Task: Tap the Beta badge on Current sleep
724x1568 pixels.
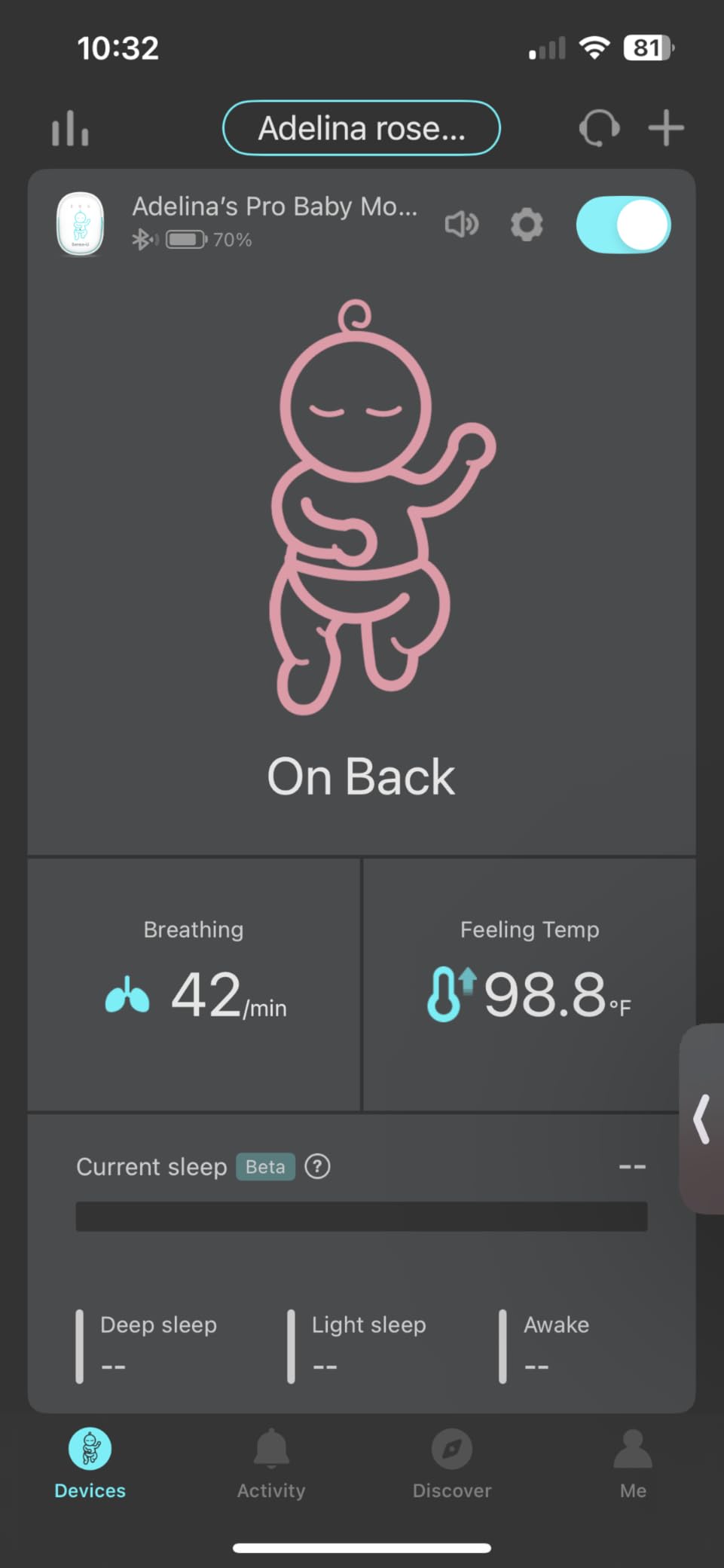Action: tap(264, 1166)
